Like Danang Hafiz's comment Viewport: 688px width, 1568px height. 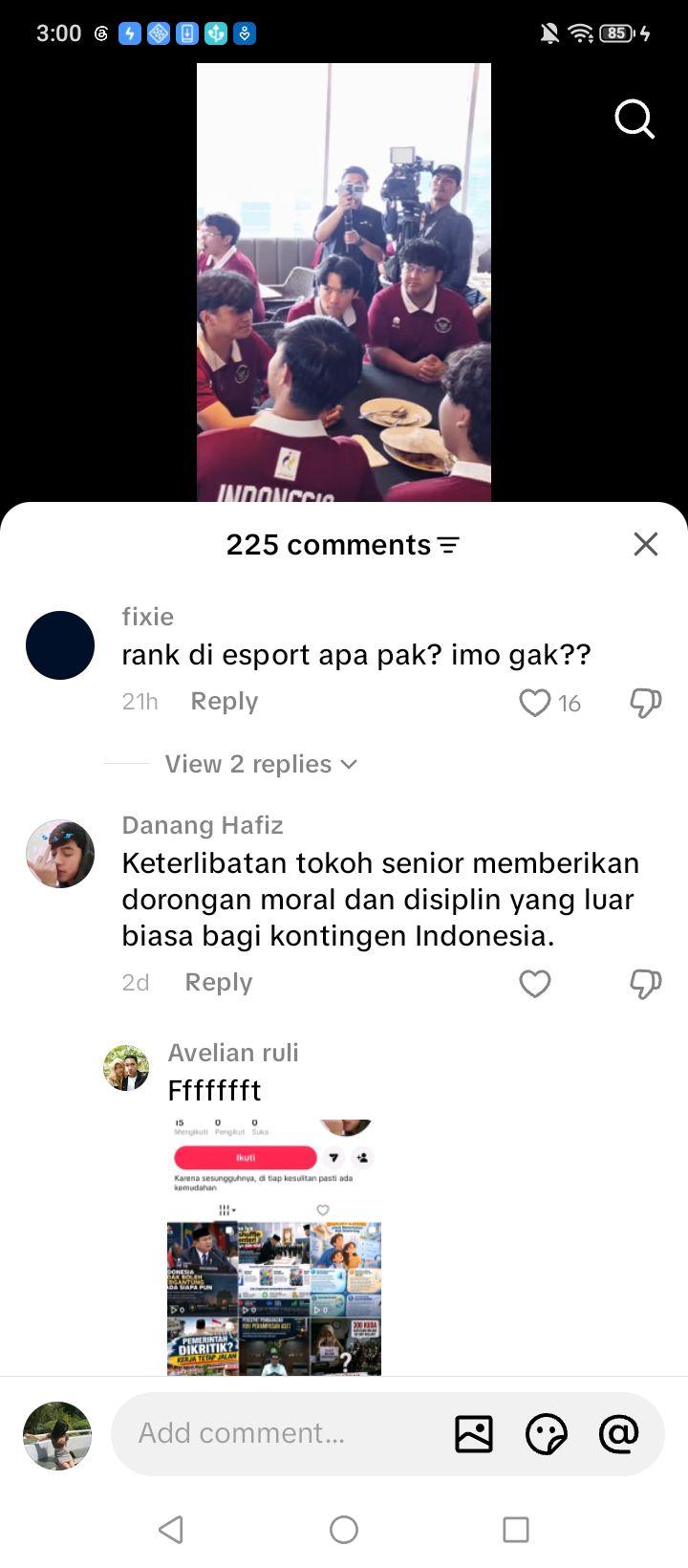(535, 984)
